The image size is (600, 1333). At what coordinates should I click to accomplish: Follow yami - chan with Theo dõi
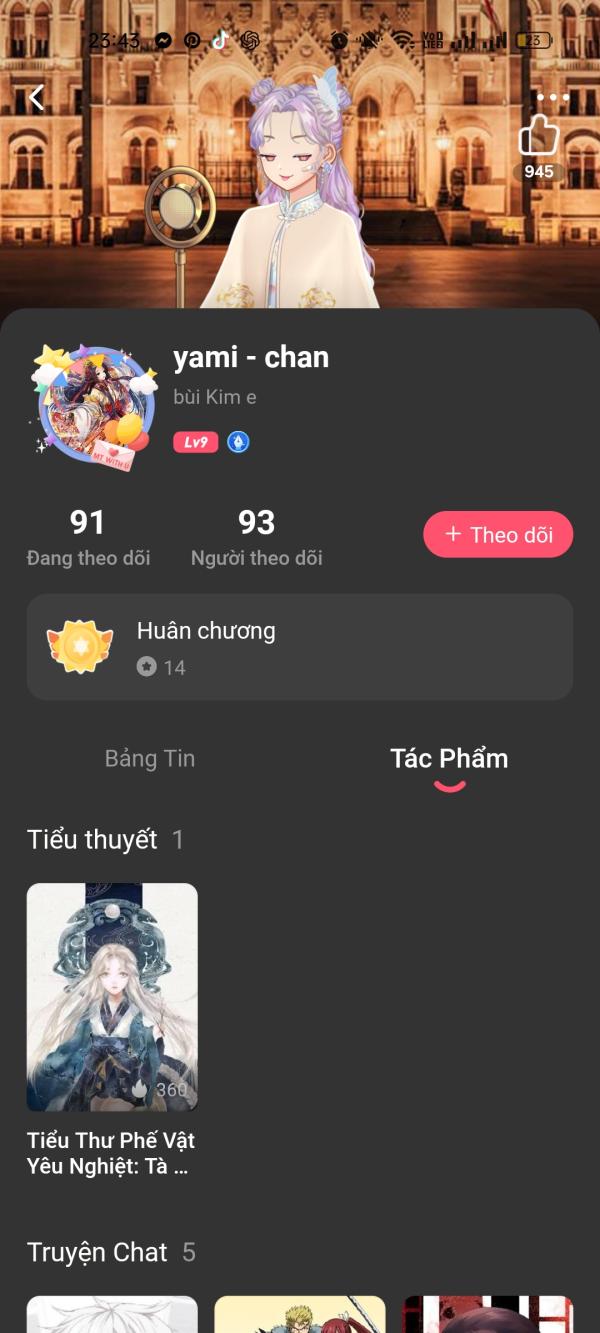498,535
